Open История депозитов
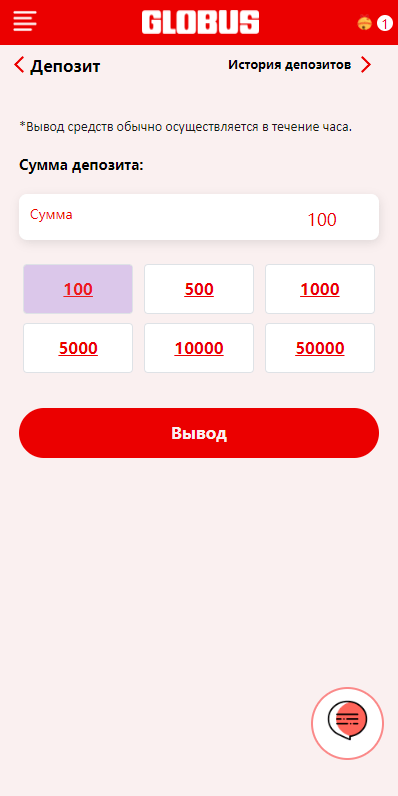The width and height of the screenshot is (398, 796). click(300, 64)
